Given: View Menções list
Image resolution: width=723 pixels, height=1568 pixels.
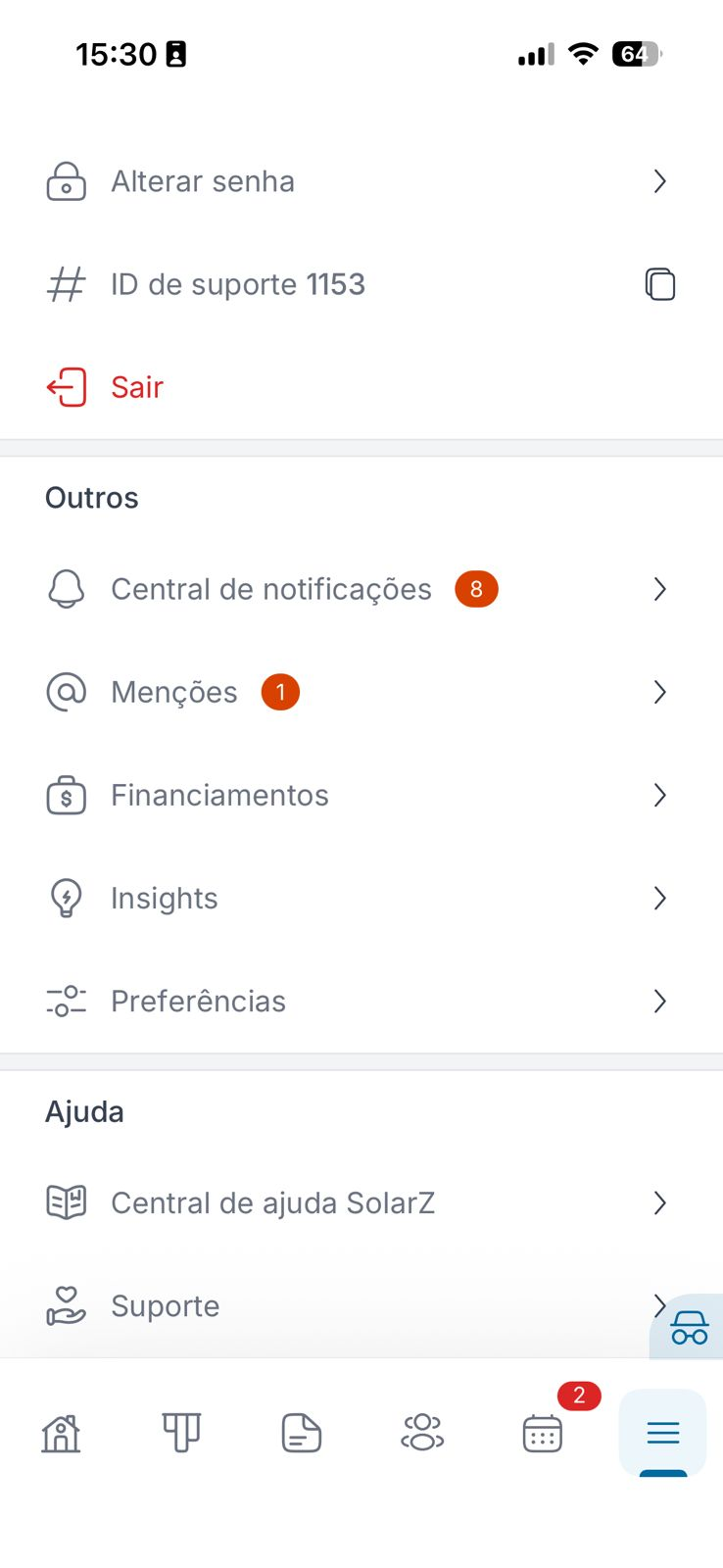Looking at the screenshot, I should tap(361, 692).
